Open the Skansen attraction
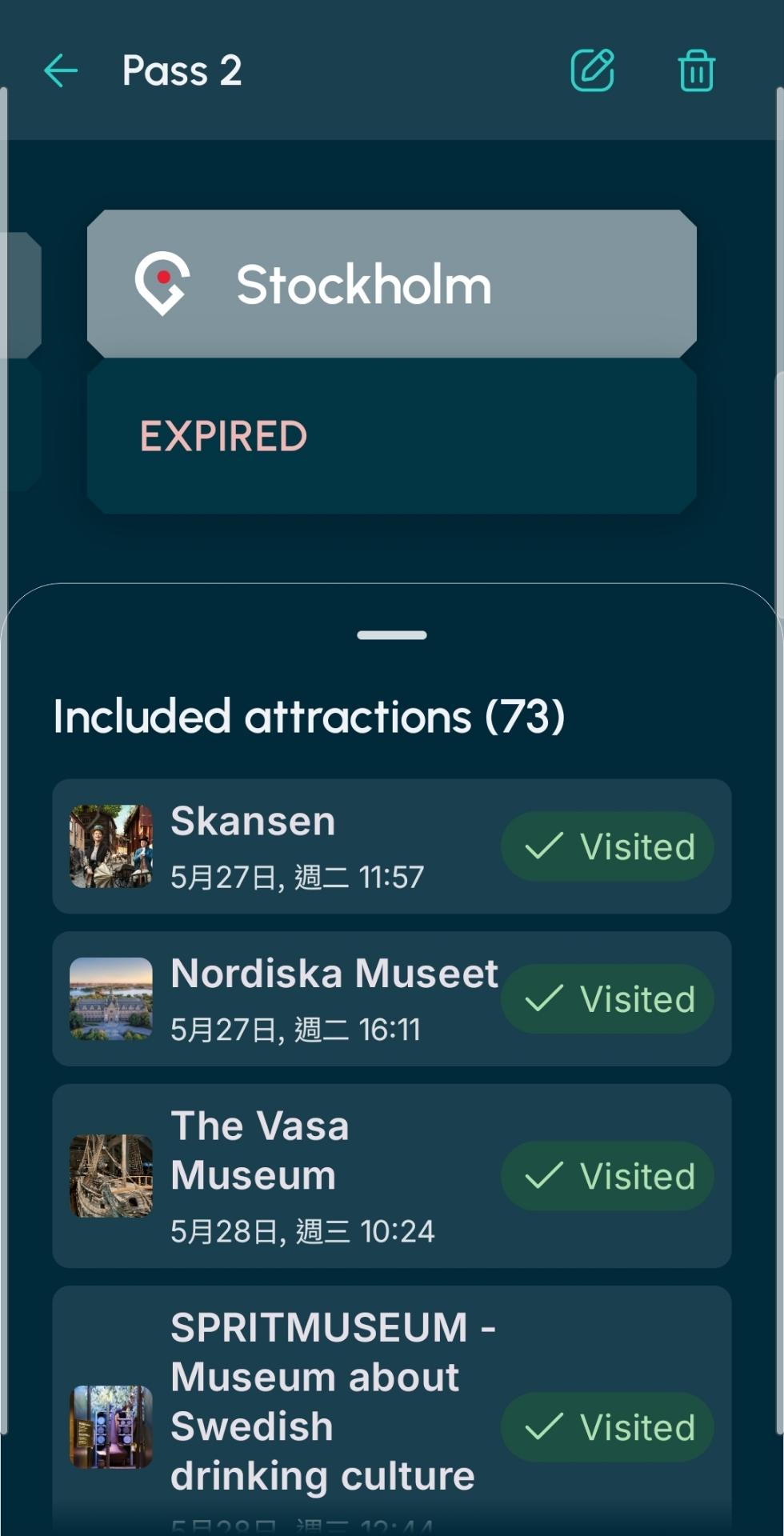 click(x=320, y=846)
